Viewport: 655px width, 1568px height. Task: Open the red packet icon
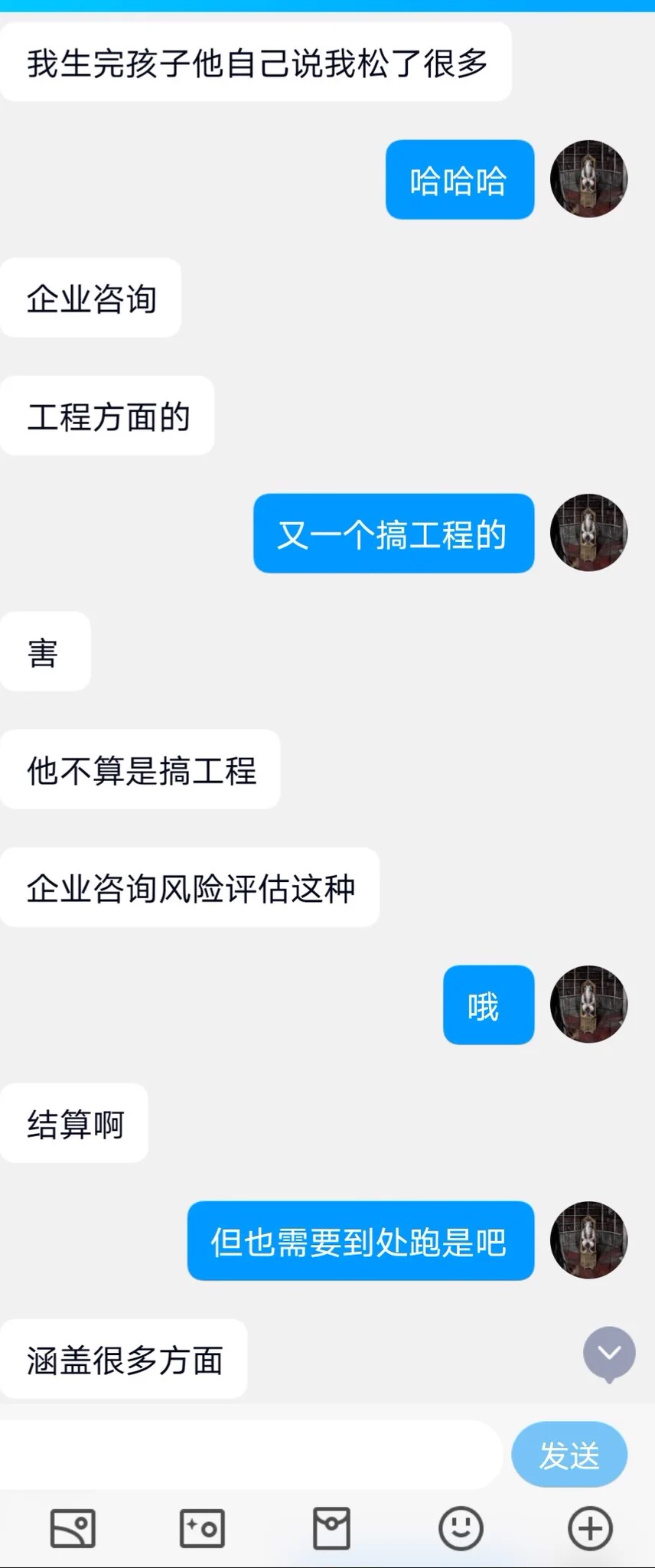coord(331,1529)
